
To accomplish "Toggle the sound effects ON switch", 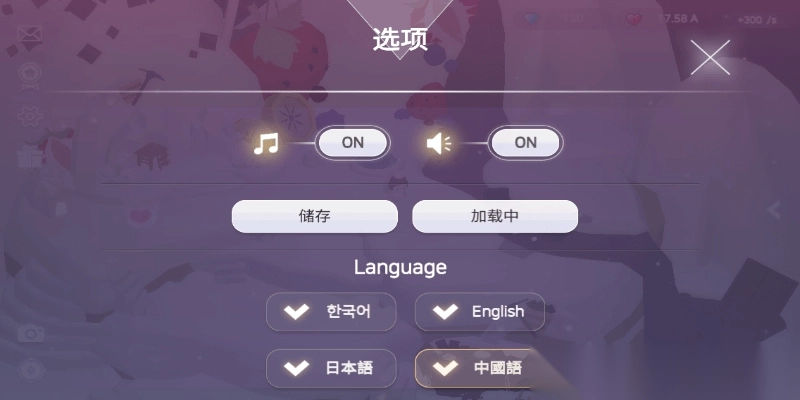I will pyautogui.click(x=525, y=143).
